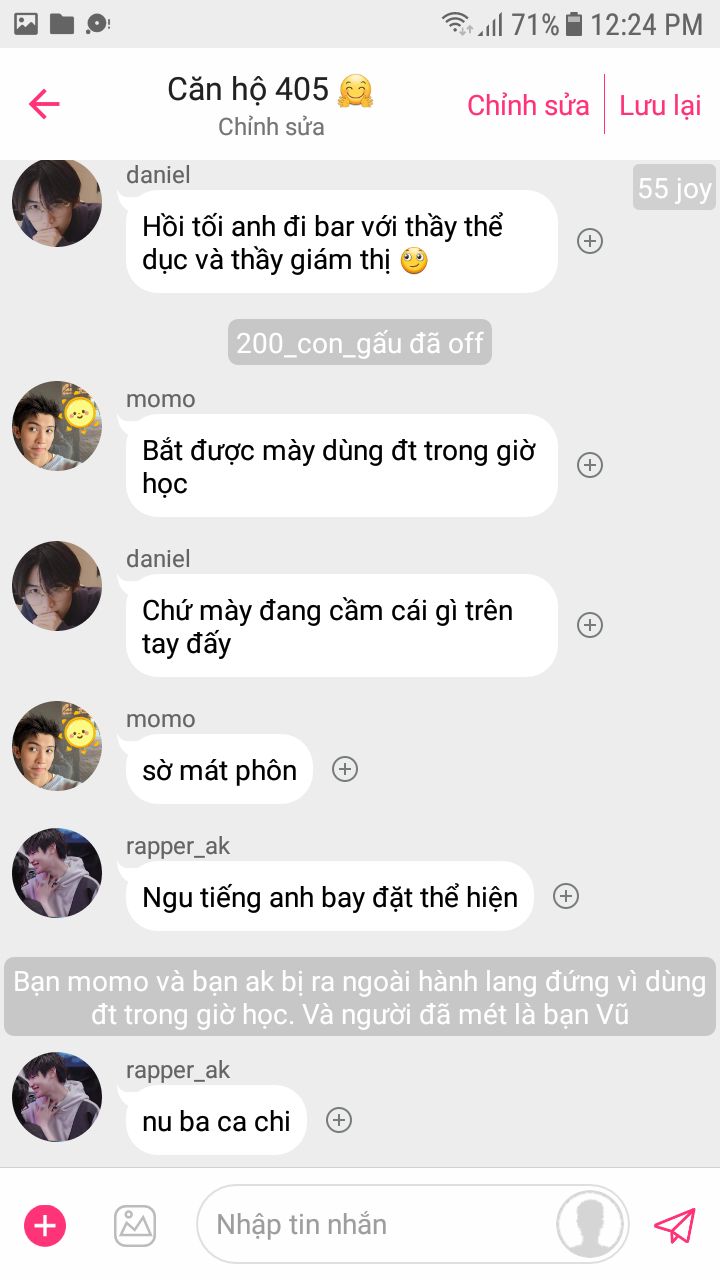This screenshot has width=720, height=1280.
Task: Tap the plus beside the "Hồi tối anh đi bar" message
Action: tap(590, 241)
